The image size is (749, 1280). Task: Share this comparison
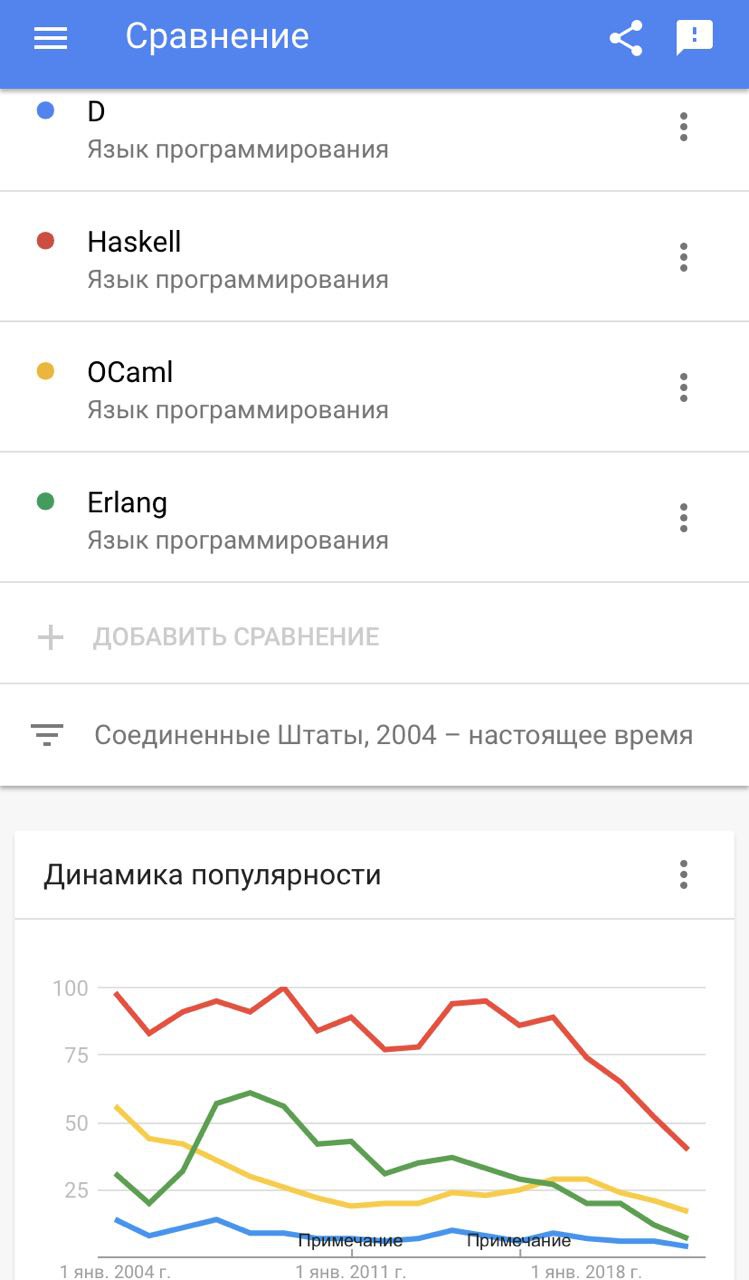click(626, 38)
